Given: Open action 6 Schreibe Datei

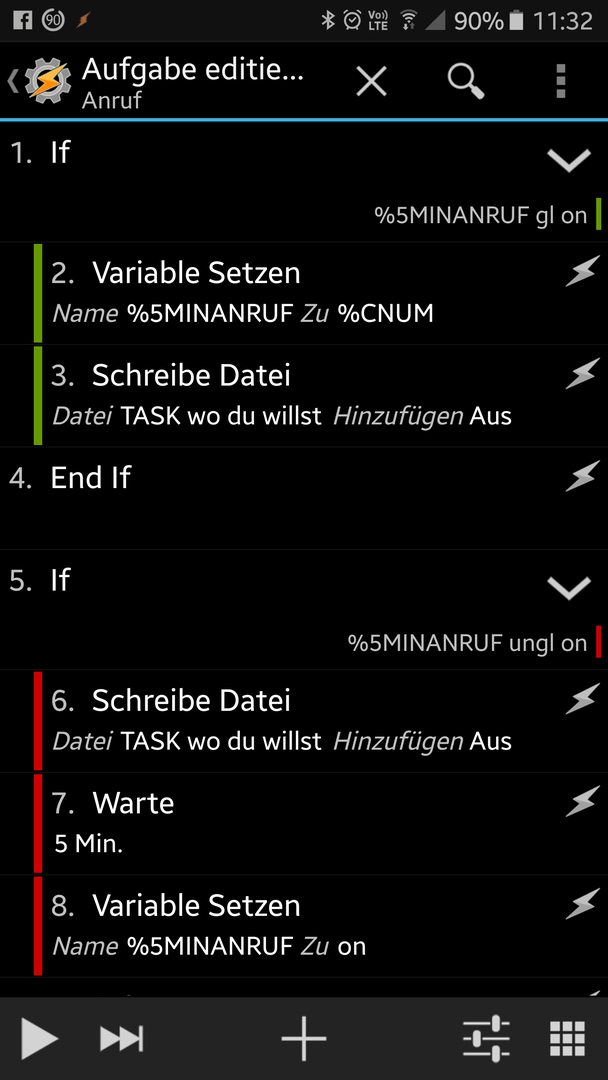Looking at the screenshot, I should coord(304,720).
